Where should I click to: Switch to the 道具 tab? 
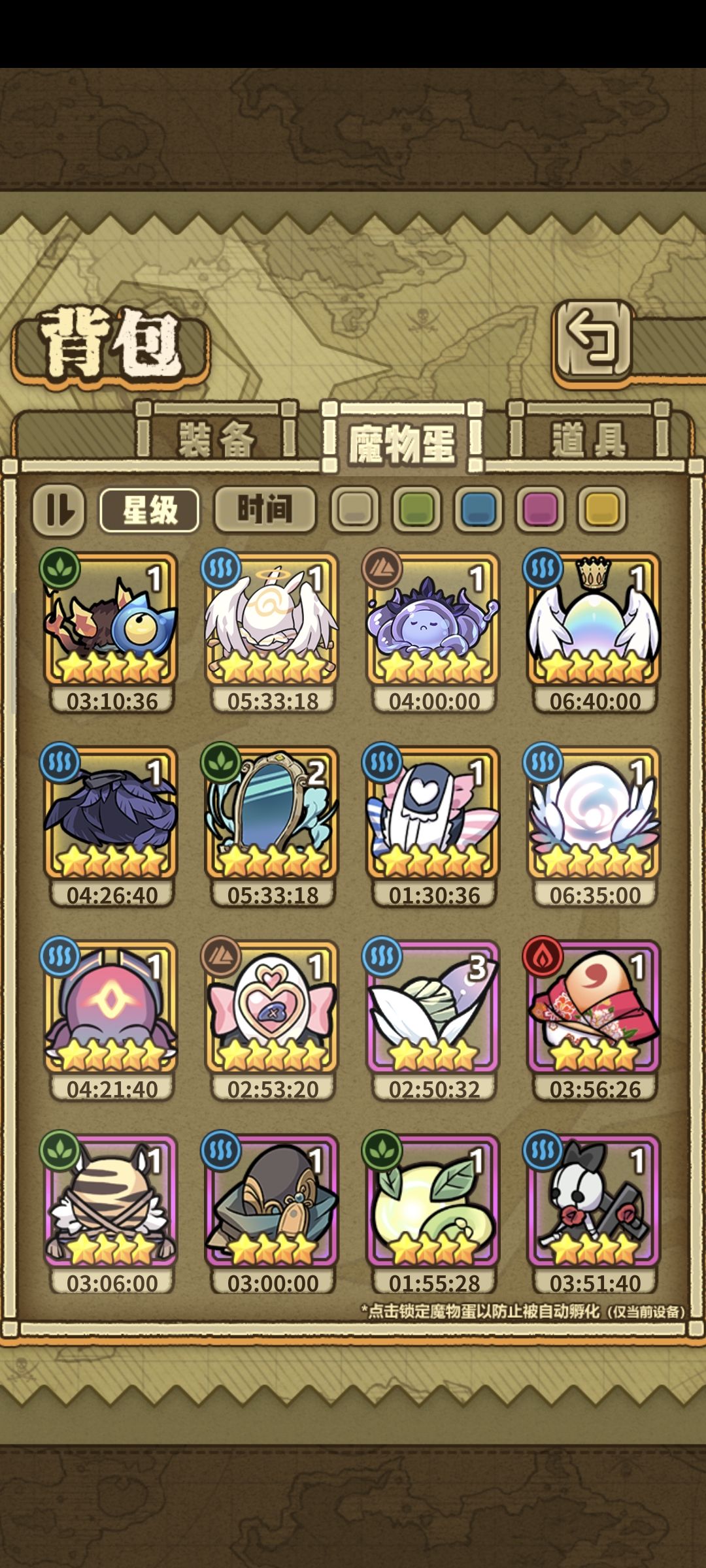(589, 438)
